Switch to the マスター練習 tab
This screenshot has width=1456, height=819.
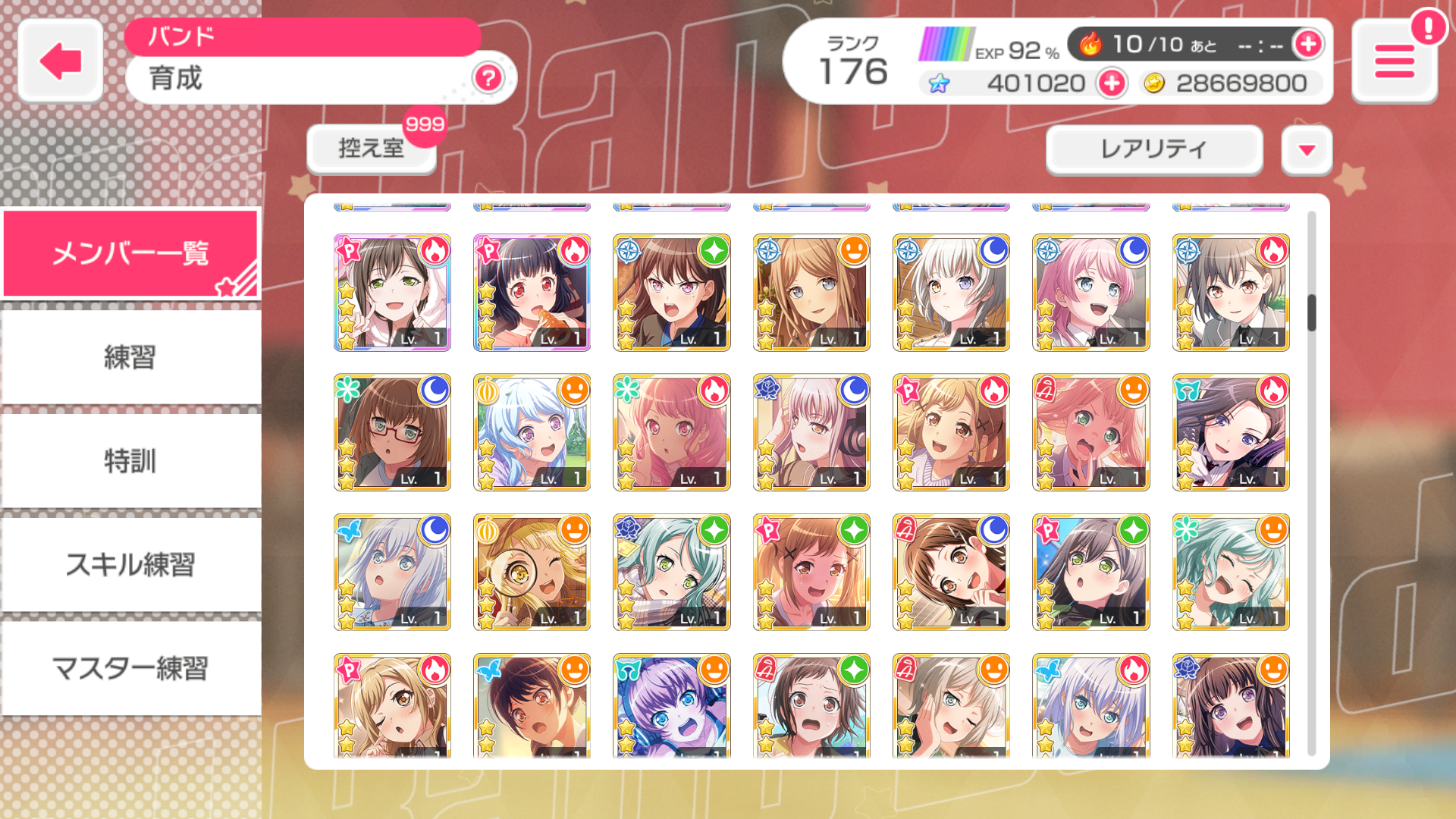point(130,668)
